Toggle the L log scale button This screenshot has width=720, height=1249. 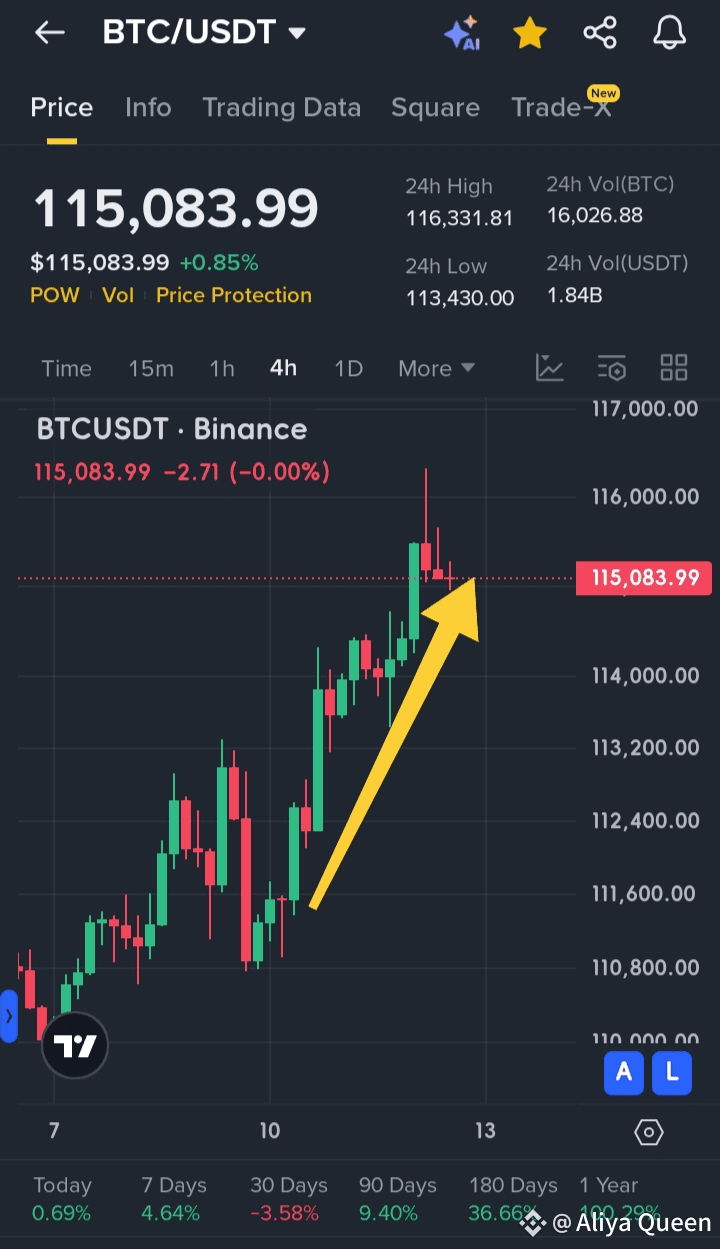[672, 1073]
